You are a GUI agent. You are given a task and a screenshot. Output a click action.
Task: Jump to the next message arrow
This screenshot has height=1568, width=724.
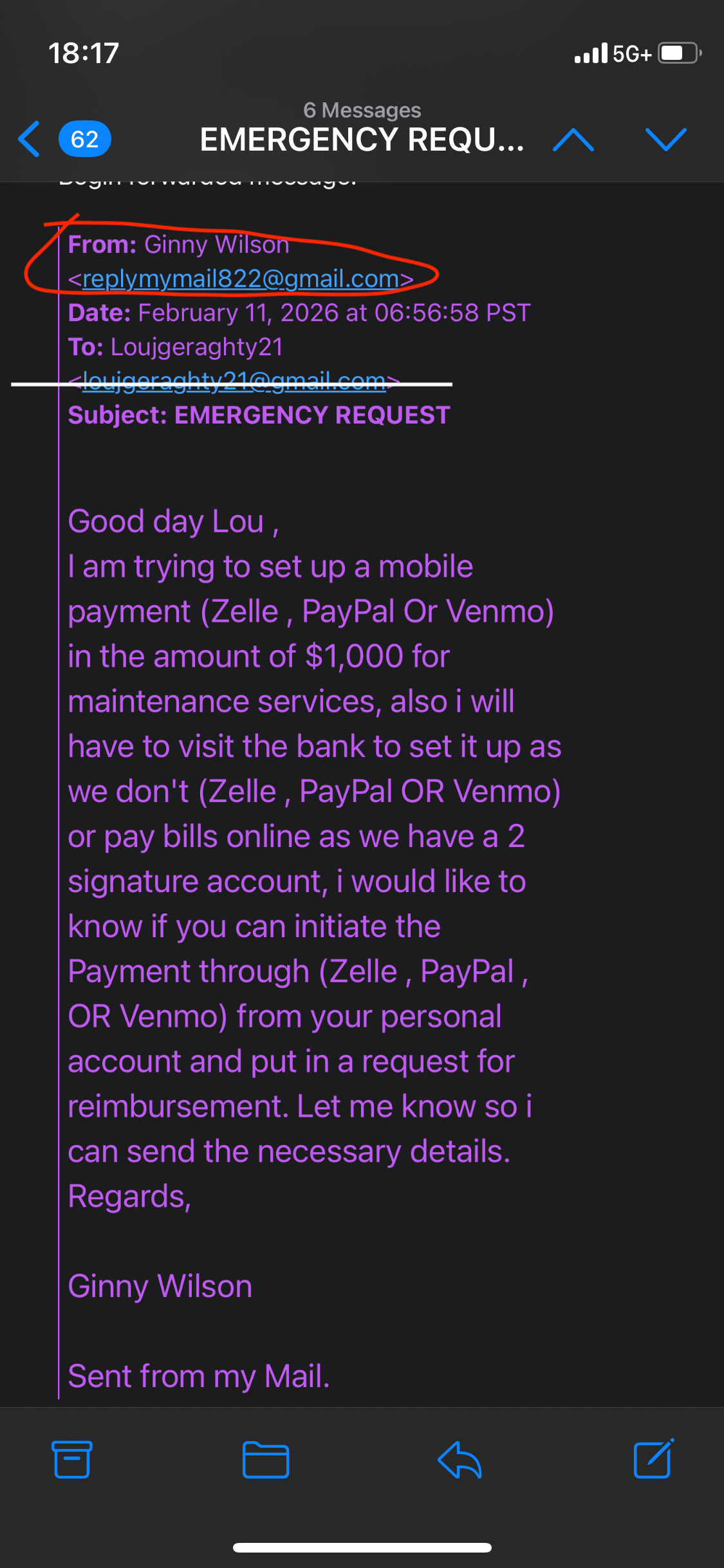665,140
